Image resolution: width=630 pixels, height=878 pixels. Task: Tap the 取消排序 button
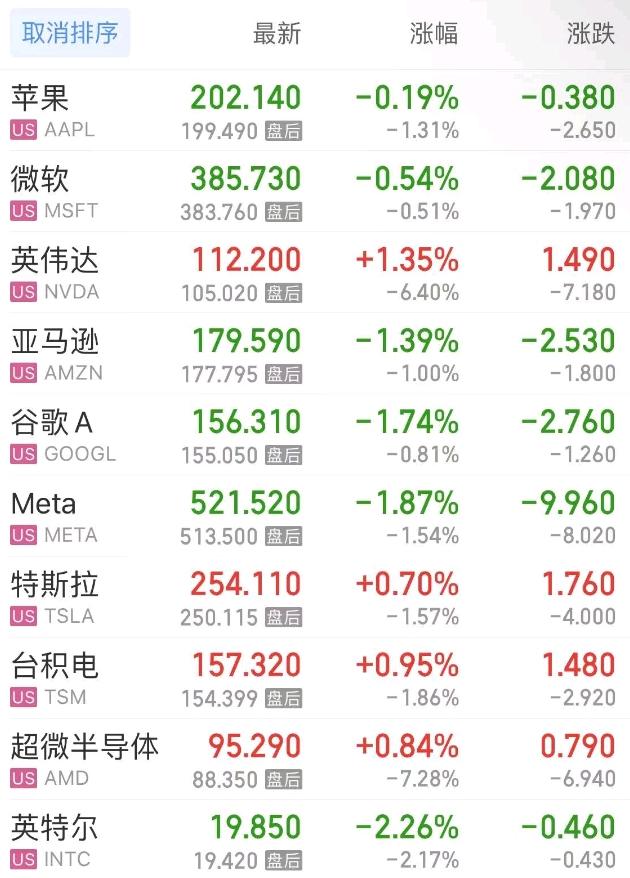point(70,33)
